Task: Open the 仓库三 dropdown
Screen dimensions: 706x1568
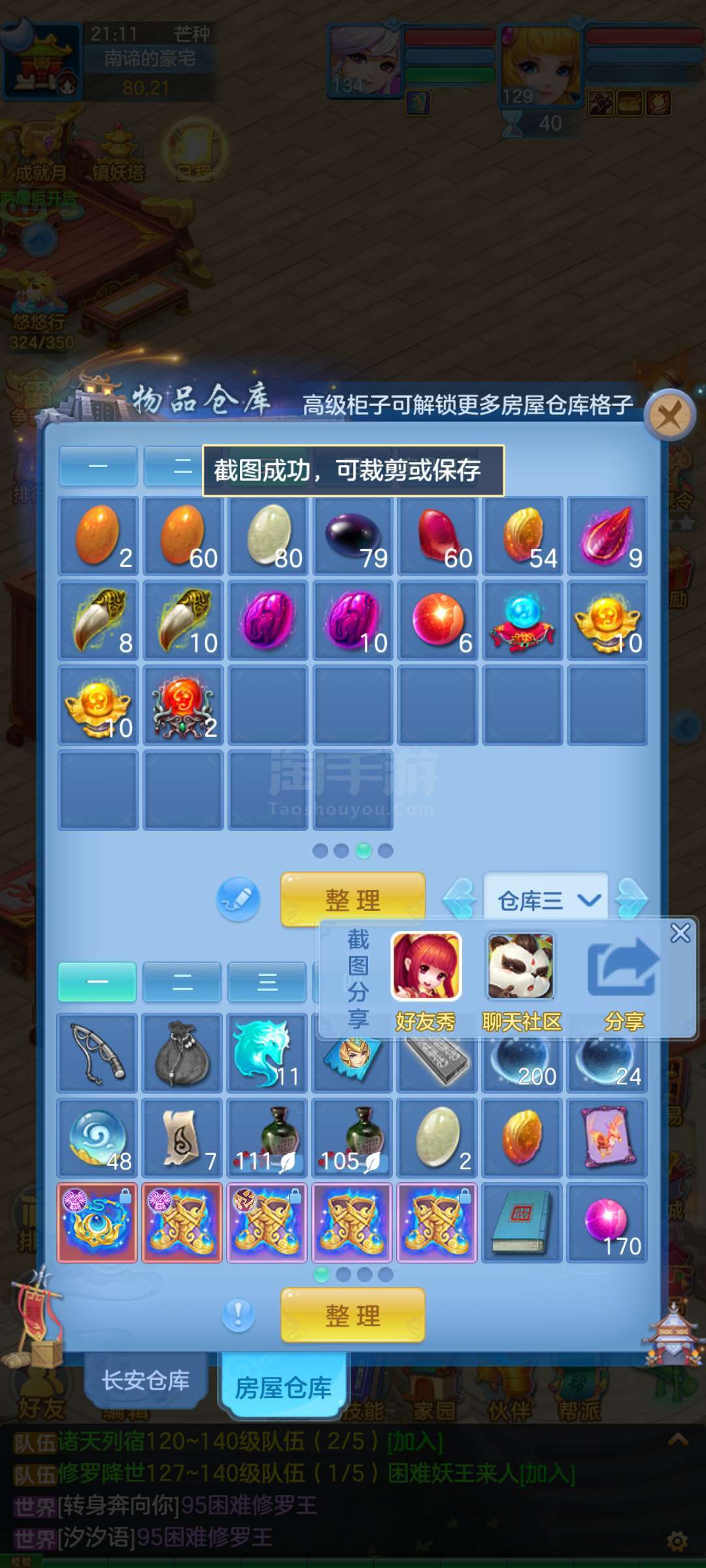Action: click(x=546, y=900)
